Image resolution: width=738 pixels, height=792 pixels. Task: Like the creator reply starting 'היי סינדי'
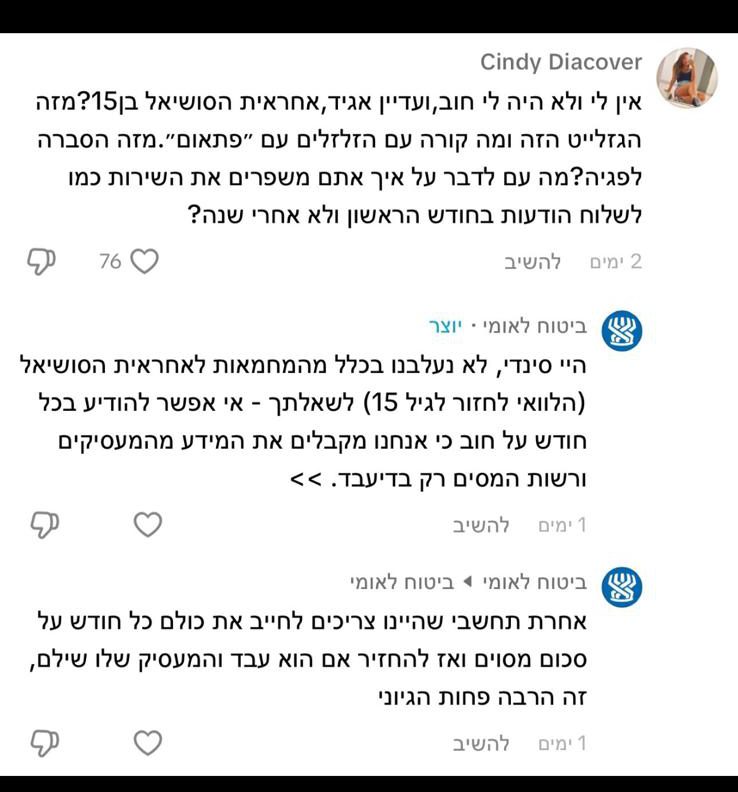click(x=147, y=524)
